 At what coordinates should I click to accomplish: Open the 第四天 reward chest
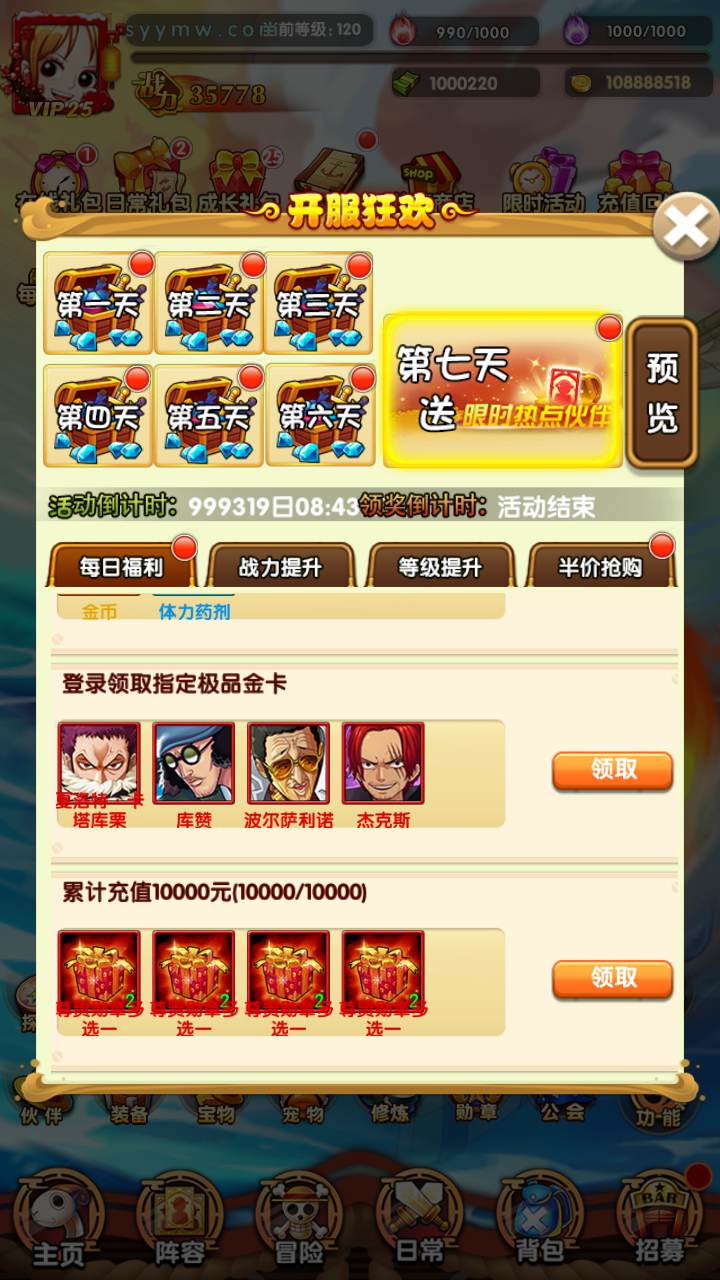(98, 415)
